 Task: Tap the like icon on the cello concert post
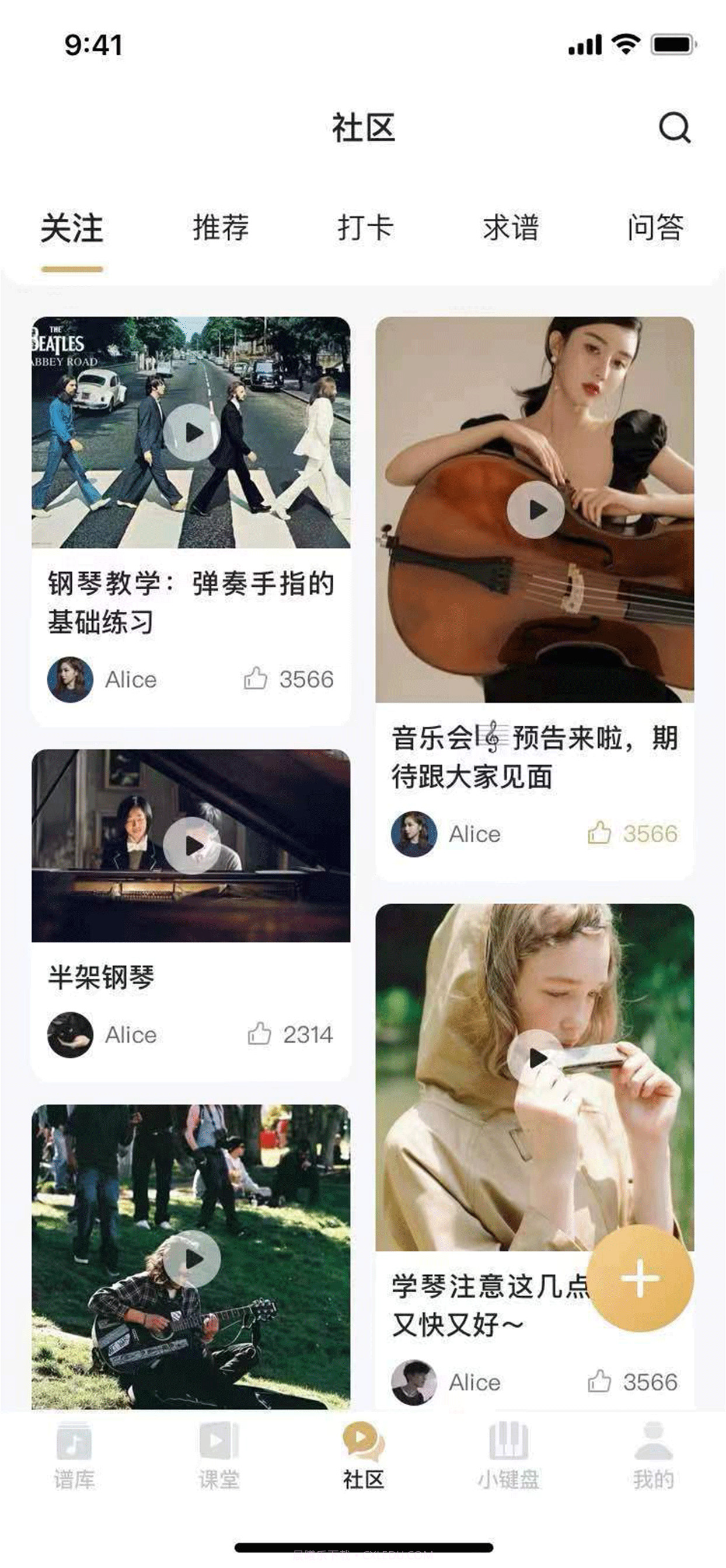[x=601, y=834]
